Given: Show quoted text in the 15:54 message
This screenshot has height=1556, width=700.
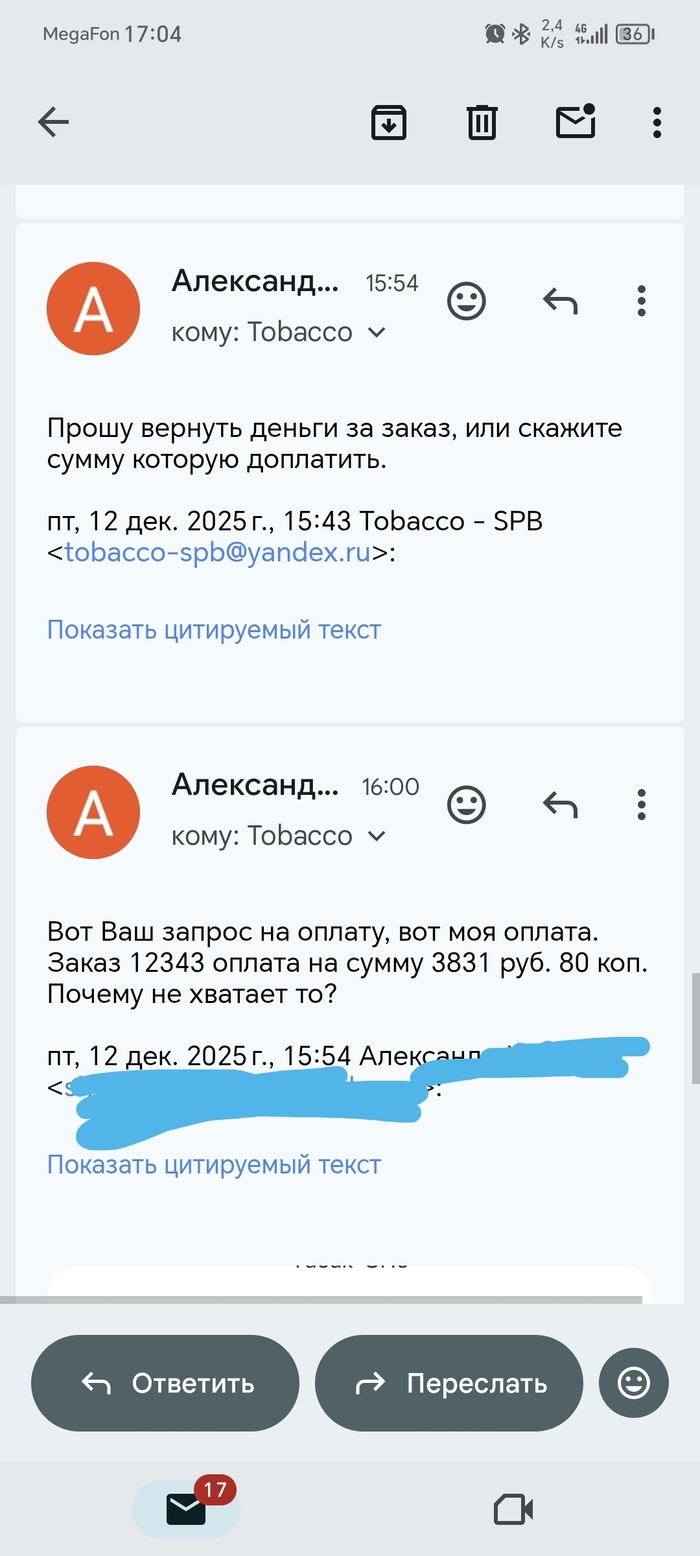Looking at the screenshot, I should coord(214,630).
